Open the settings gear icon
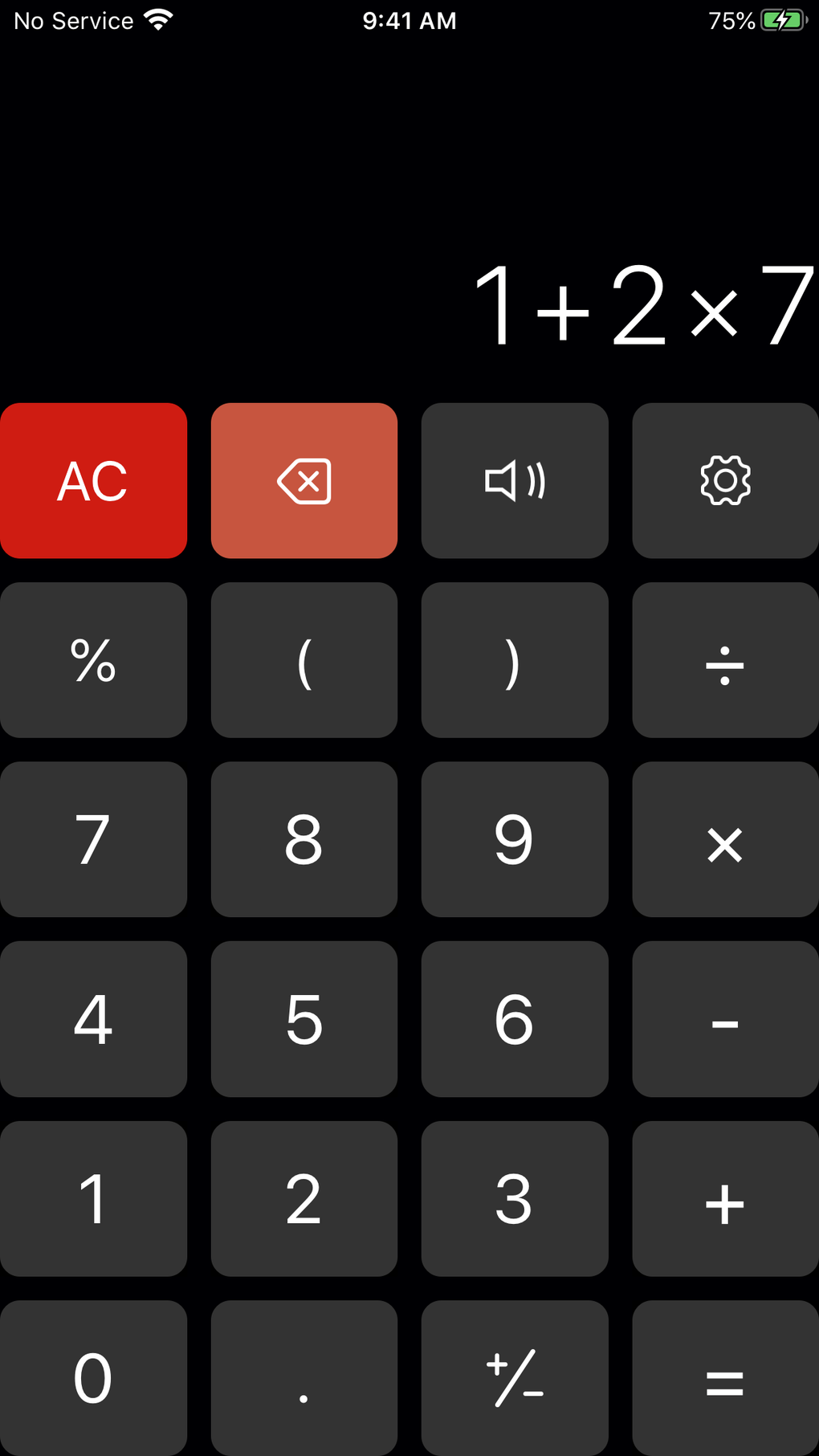Image resolution: width=819 pixels, height=1456 pixels. (724, 480)
